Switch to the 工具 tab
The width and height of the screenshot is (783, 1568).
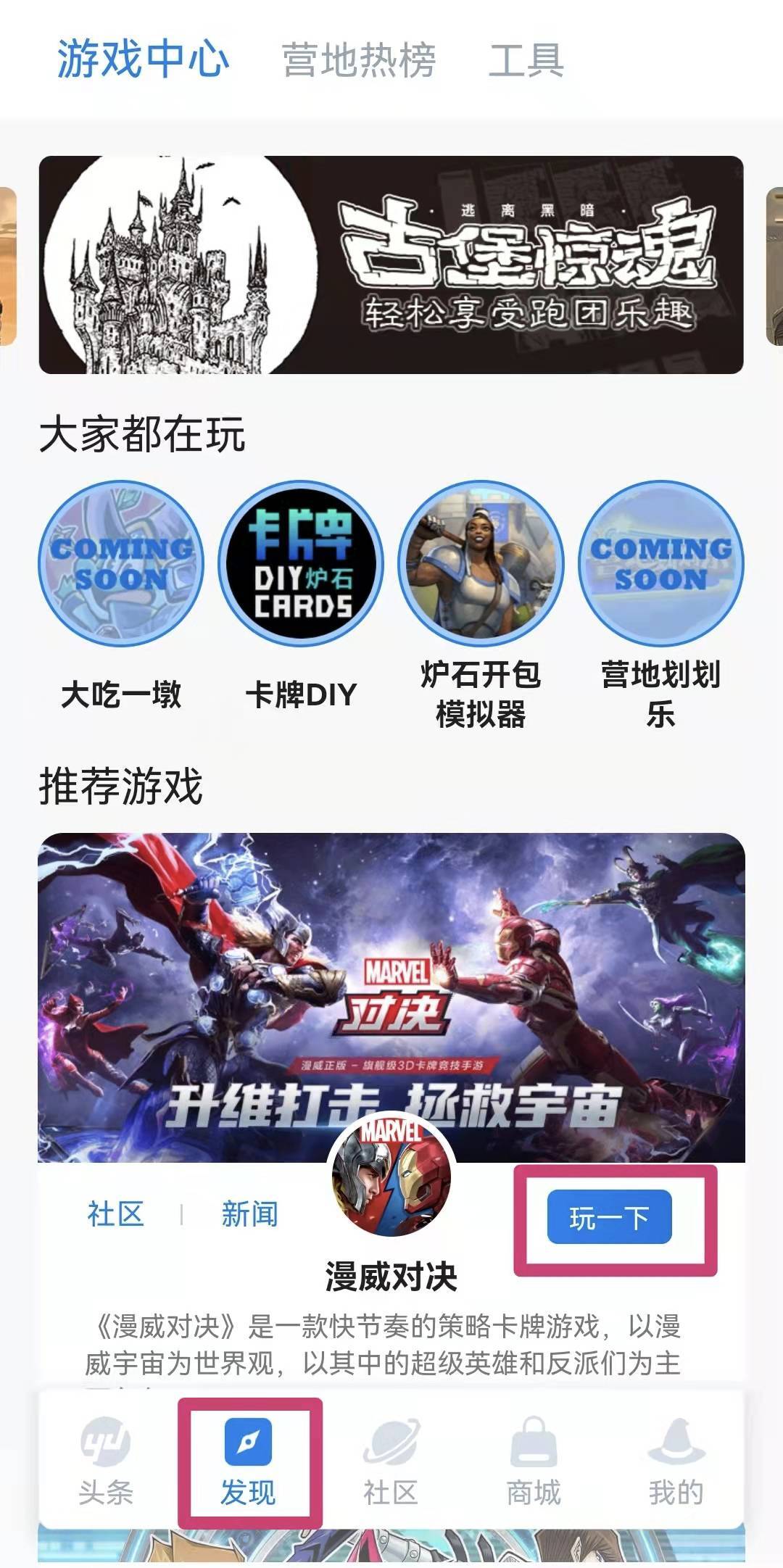[526, 59]
